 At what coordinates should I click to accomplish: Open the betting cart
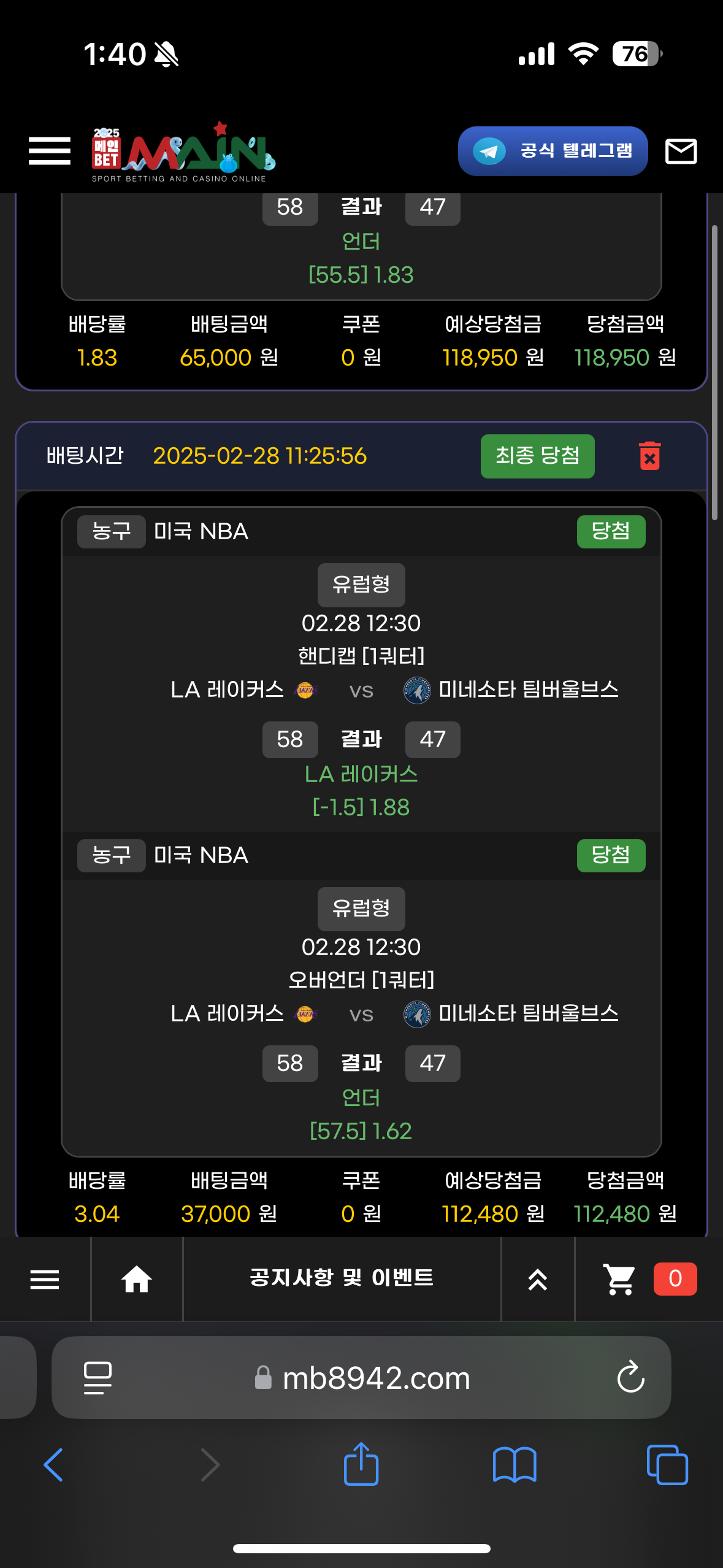click(619, 1279)
